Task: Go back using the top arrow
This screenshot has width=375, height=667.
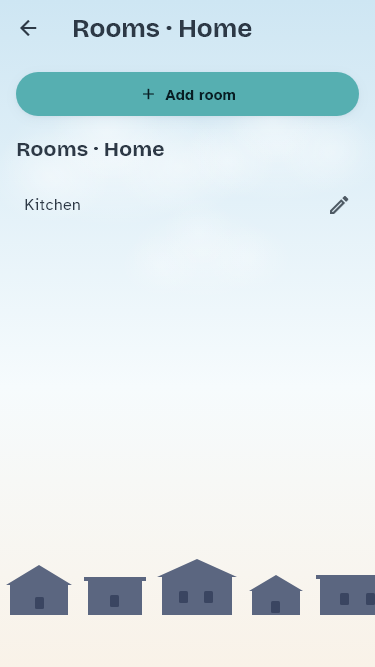Action: pyautogui.click(x=28, y=29)
